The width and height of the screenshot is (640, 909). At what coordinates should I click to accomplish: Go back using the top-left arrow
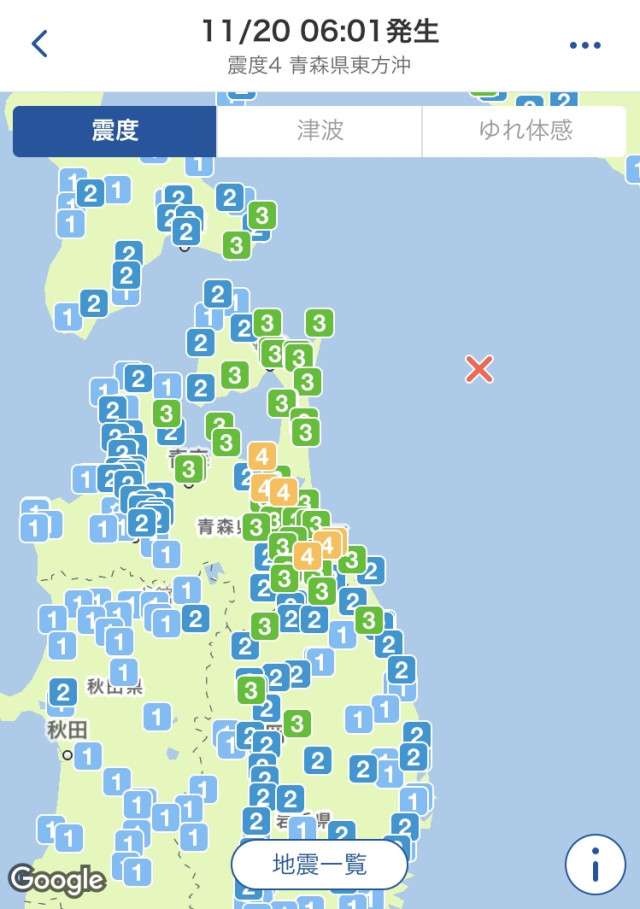pos(39,44)
